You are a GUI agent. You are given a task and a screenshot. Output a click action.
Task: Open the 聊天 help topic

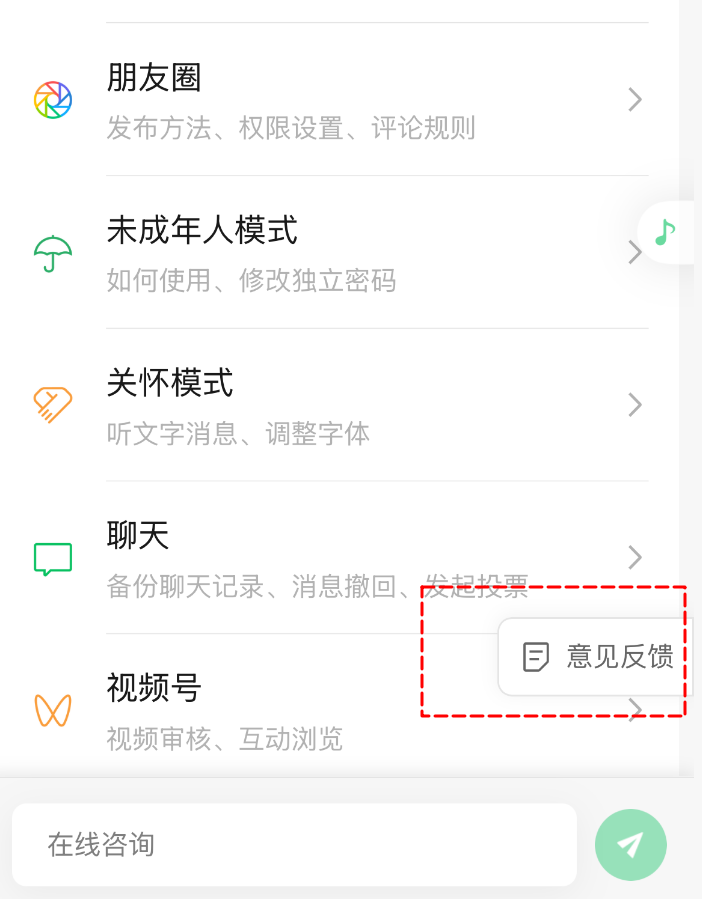pyautogui.click(x=300, y=557)
